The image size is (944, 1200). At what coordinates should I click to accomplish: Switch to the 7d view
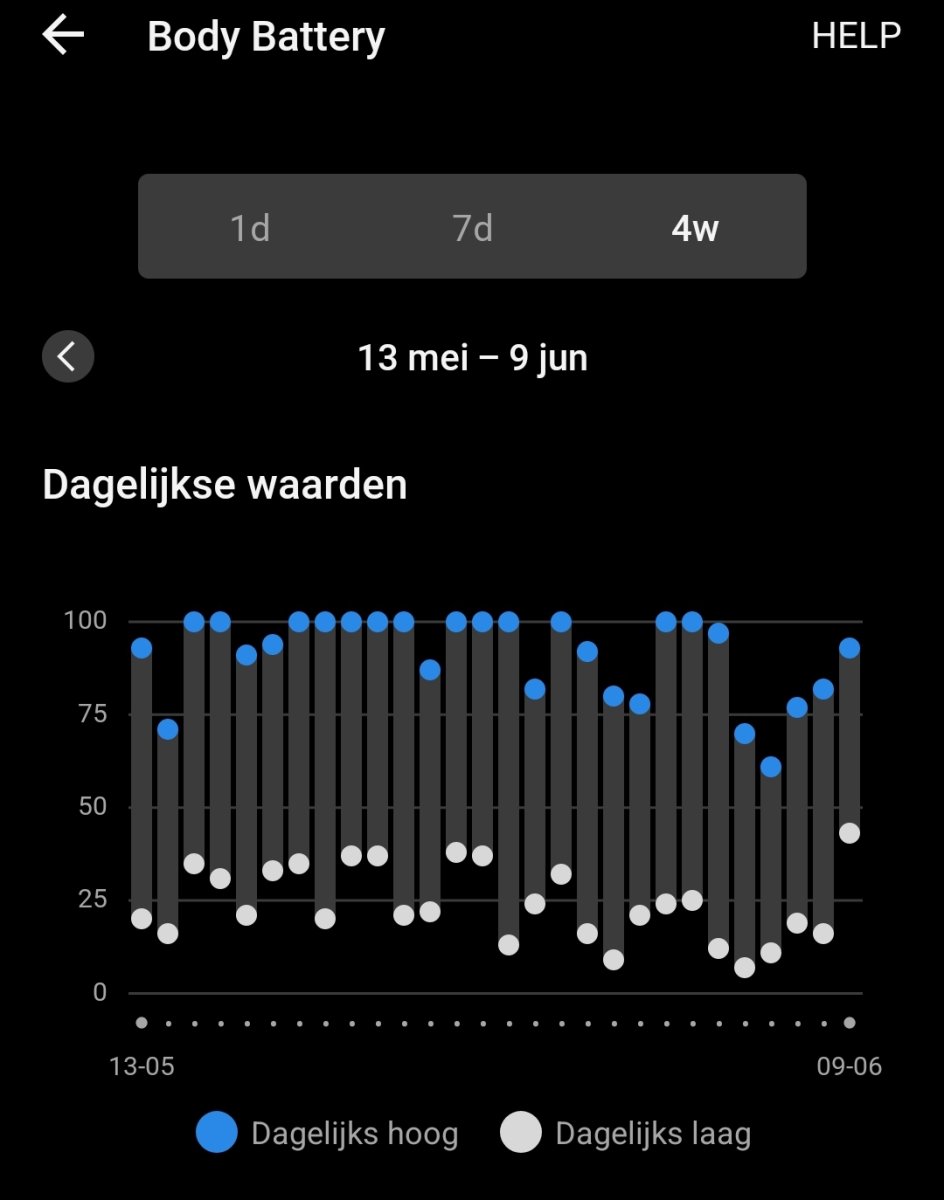click(x=473, y=228)
